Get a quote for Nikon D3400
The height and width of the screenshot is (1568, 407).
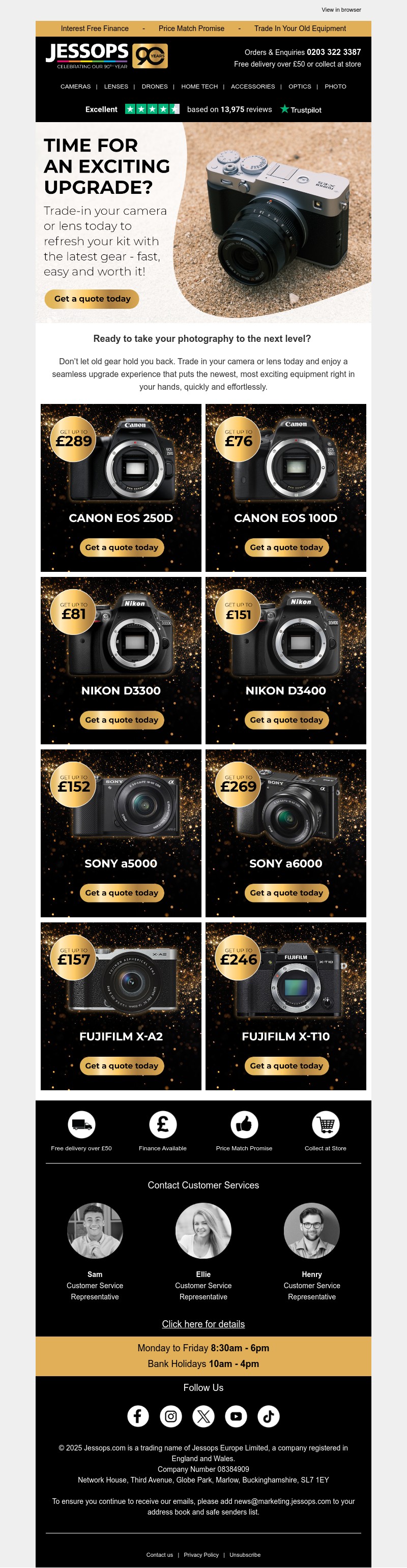[x=286, y=719]
